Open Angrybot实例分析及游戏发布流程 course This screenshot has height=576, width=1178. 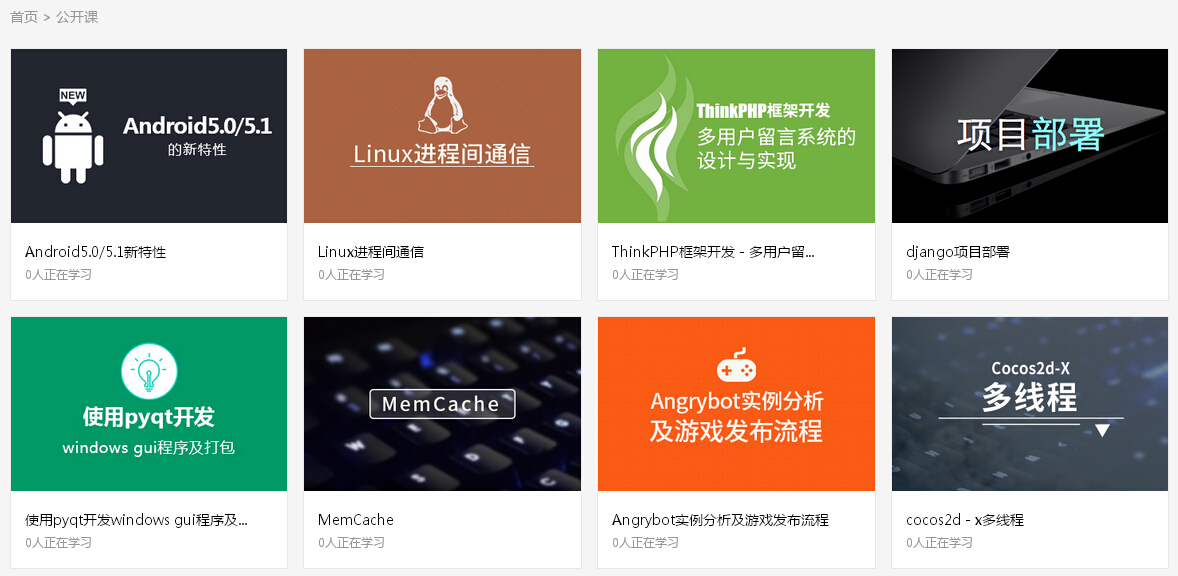click(x=736, y=404)
